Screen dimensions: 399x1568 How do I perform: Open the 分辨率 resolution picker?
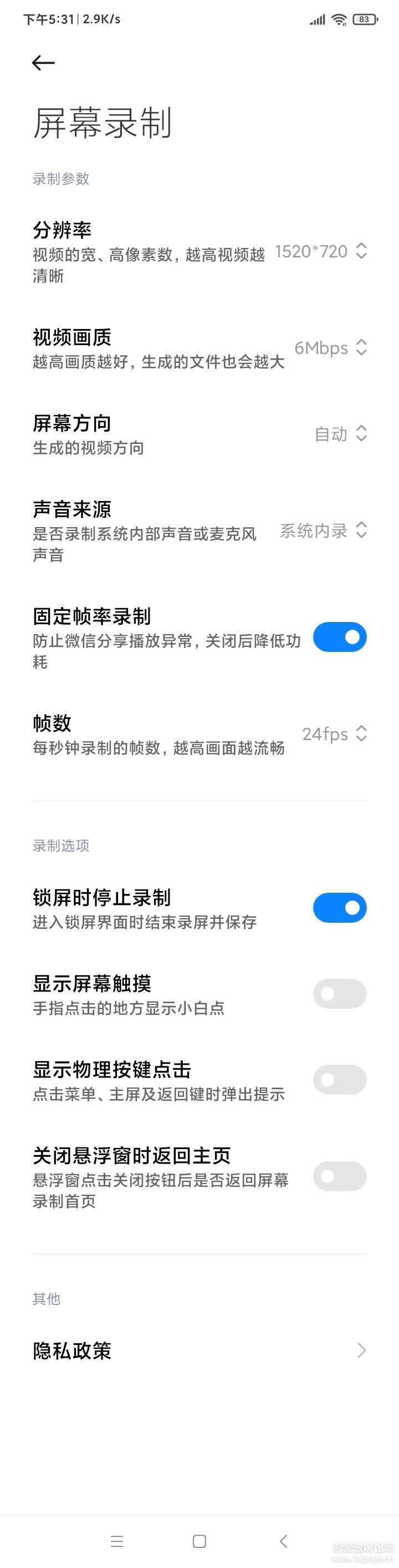pyautogui.click(x=320, y=251)
